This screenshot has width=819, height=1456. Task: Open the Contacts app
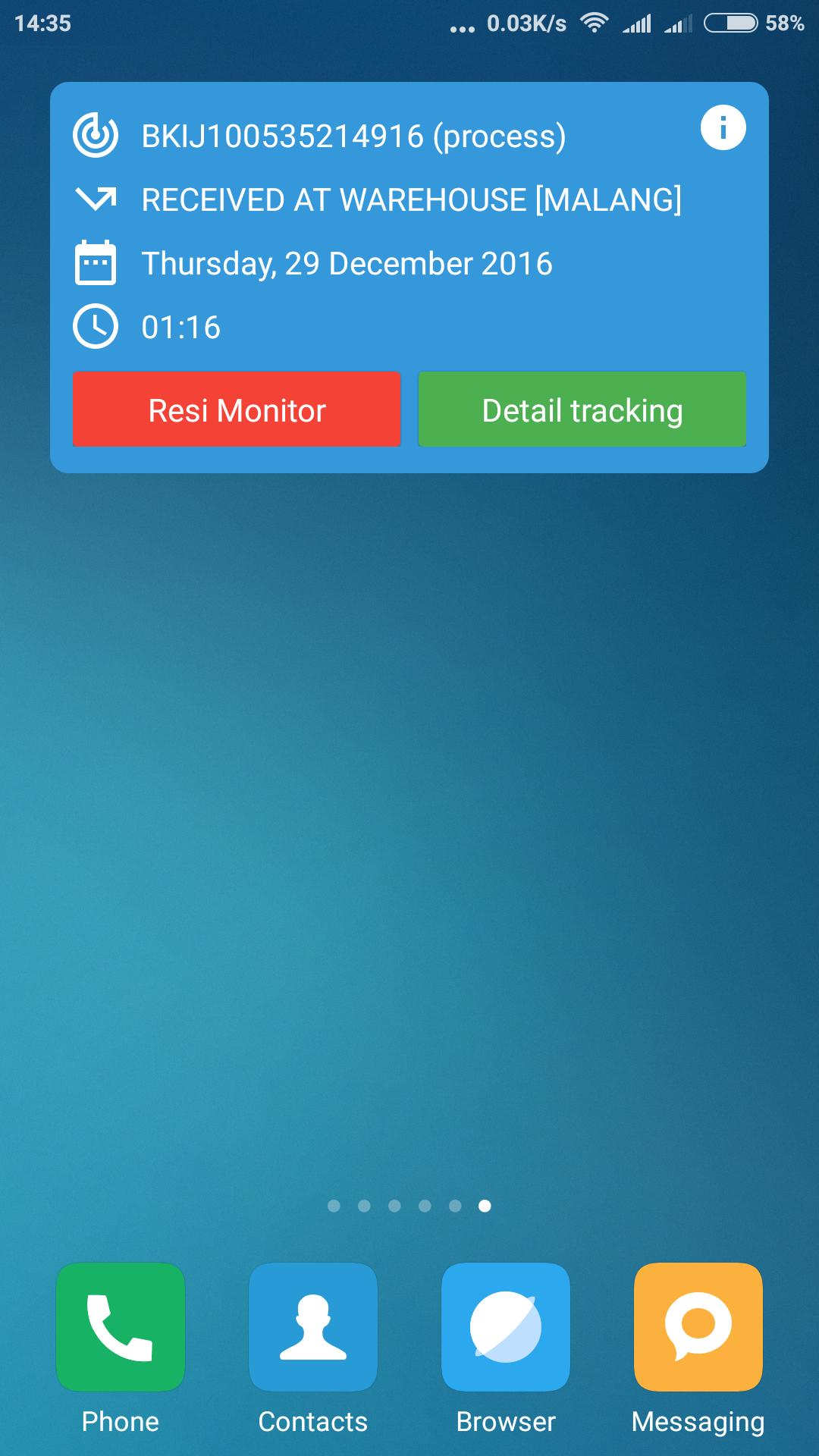313,1327
